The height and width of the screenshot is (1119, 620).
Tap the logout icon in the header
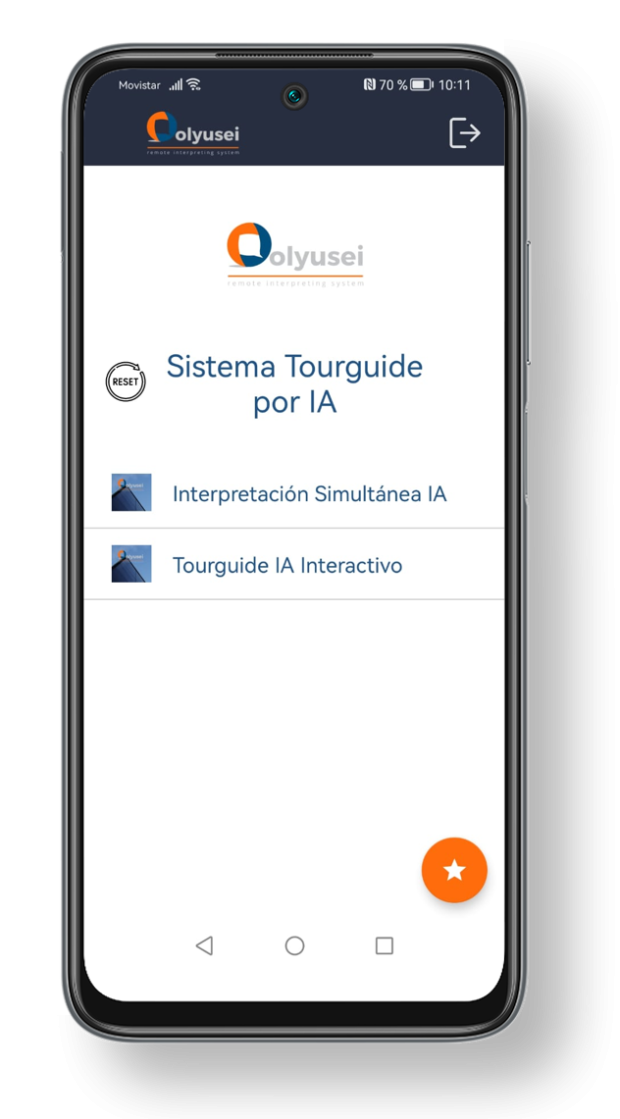pyautogui.click(x=464, y=132)
